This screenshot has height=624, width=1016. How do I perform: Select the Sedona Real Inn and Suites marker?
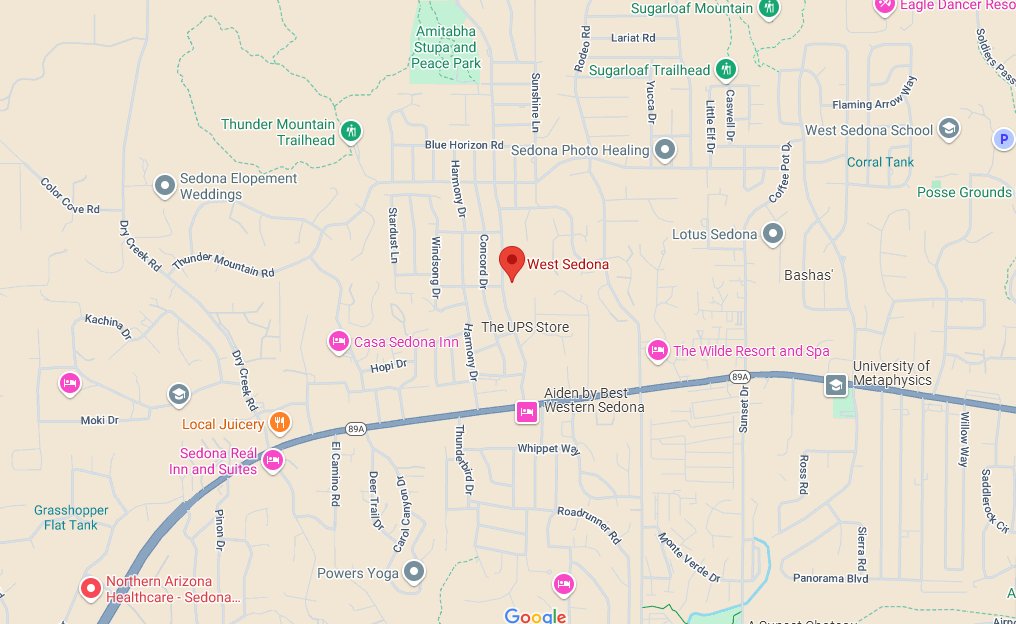point(272,460)
